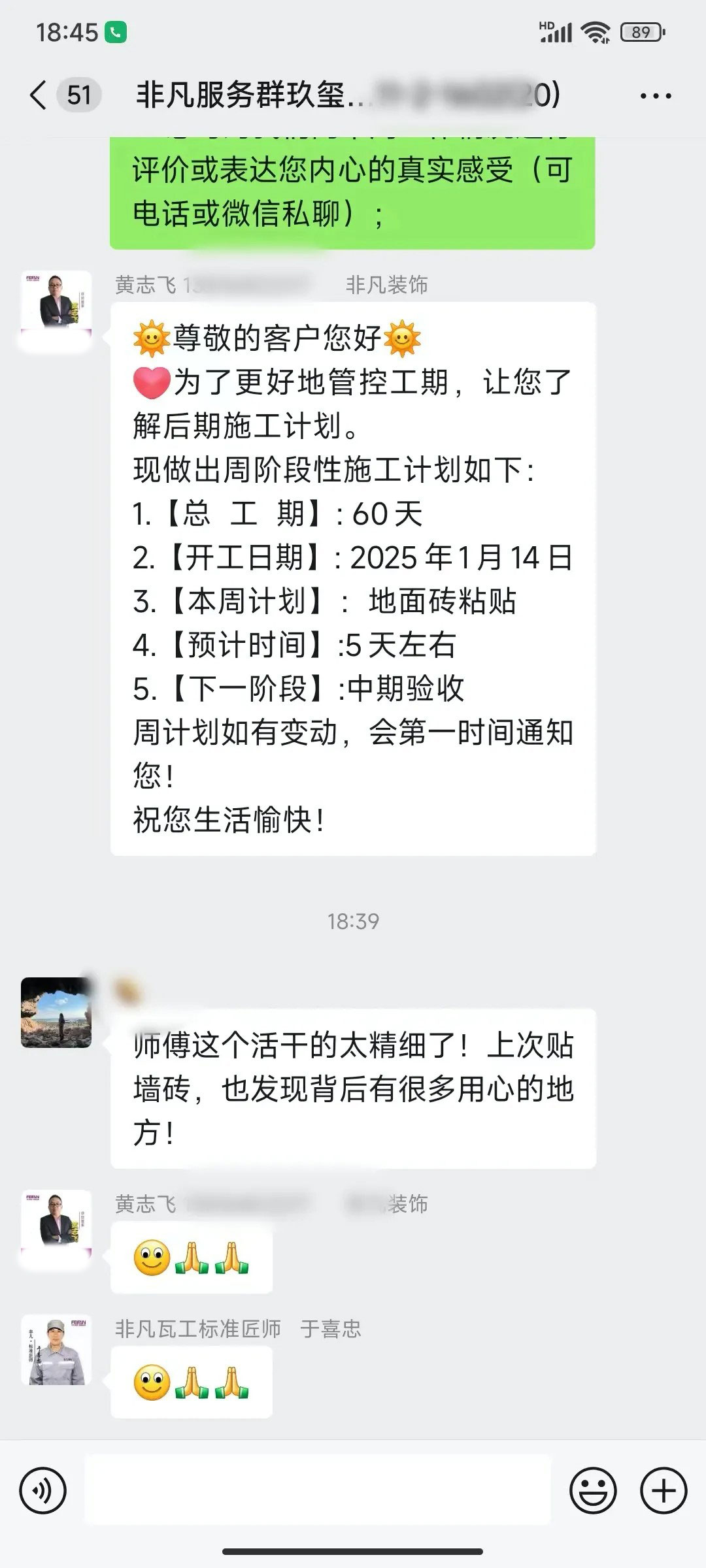Screen dimensions: 706x1568
Task: Open the plus attachment menu
Action: pyautogui.click(x=663, y=1490)
